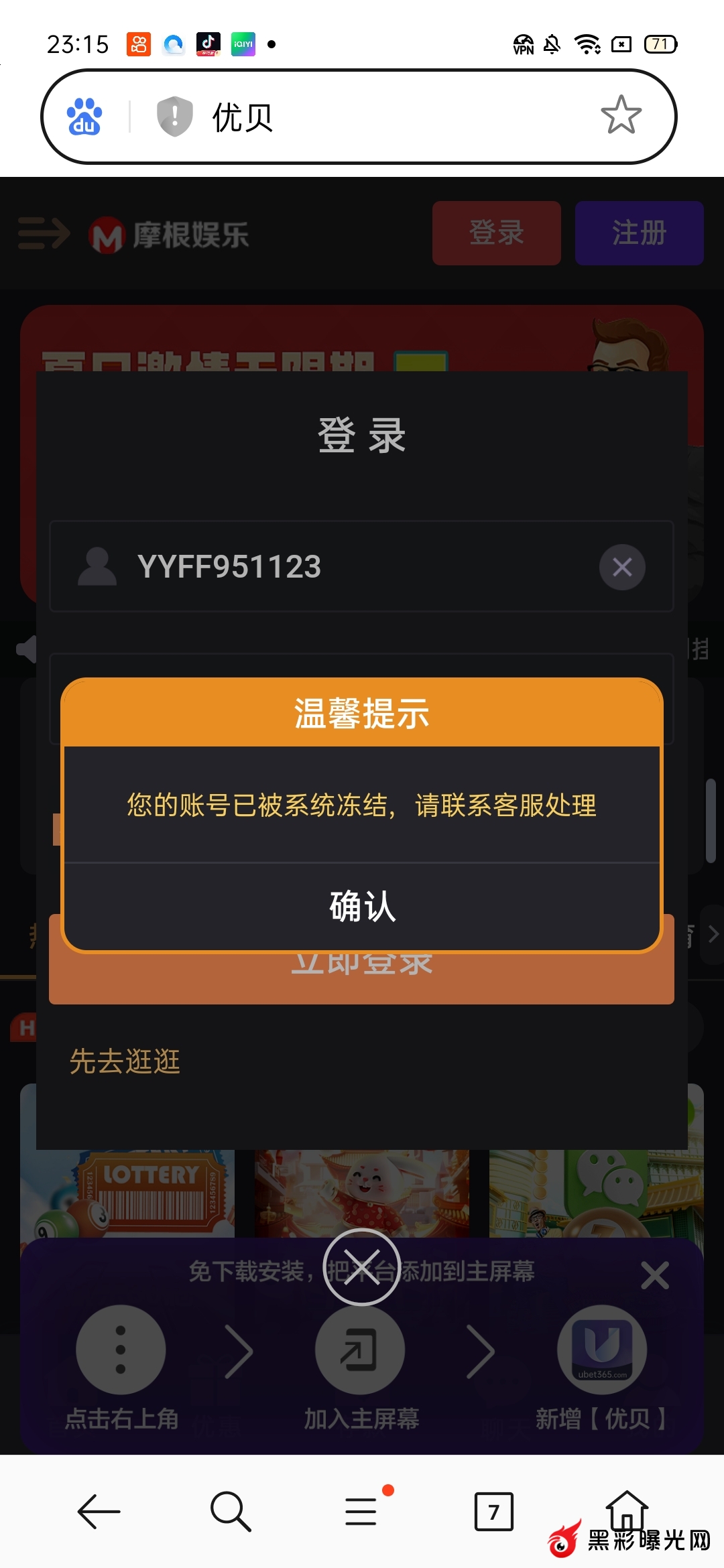This screenshot has width=724, height=1568.
Task: Close the login popup with circled X
Action: click(362, 1267)
